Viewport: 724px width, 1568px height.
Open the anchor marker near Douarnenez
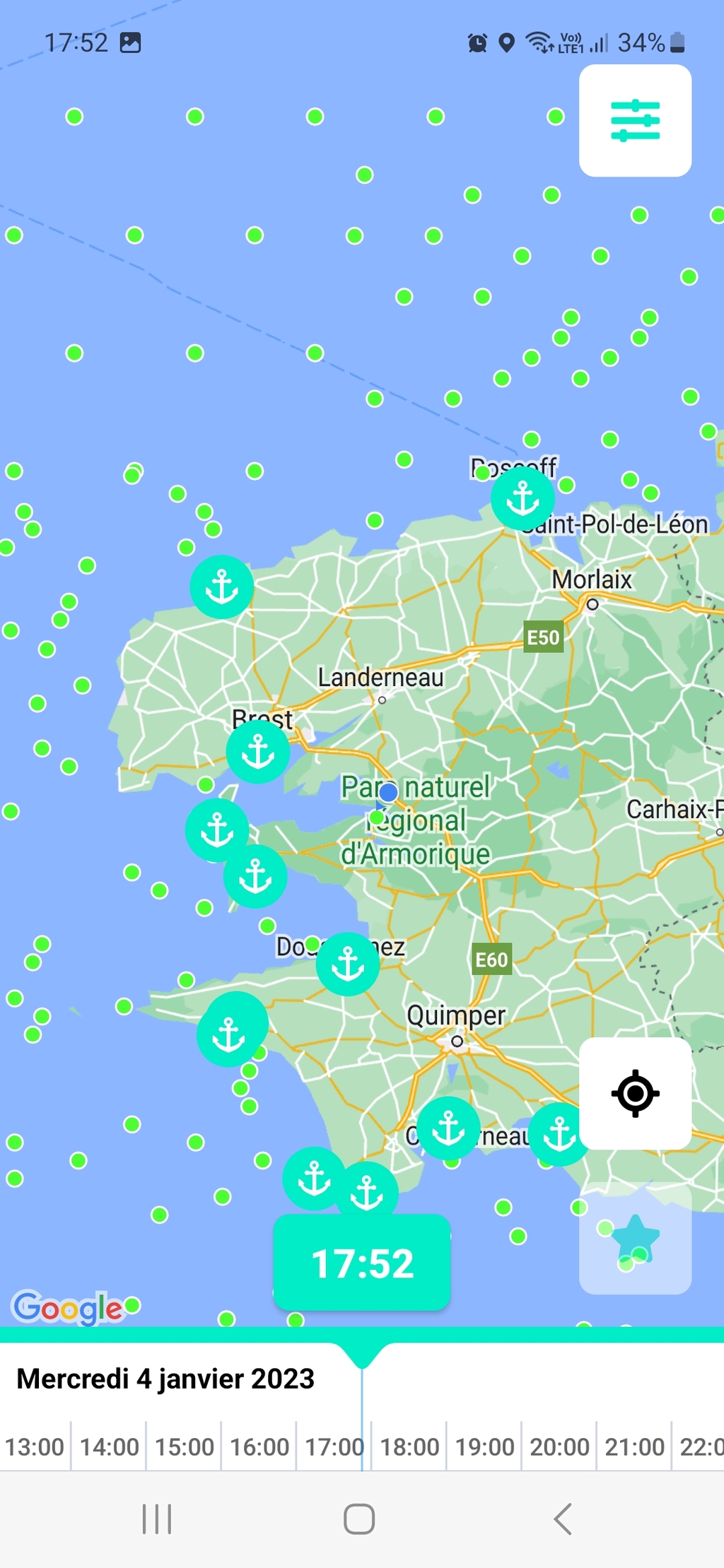[348, 965]
